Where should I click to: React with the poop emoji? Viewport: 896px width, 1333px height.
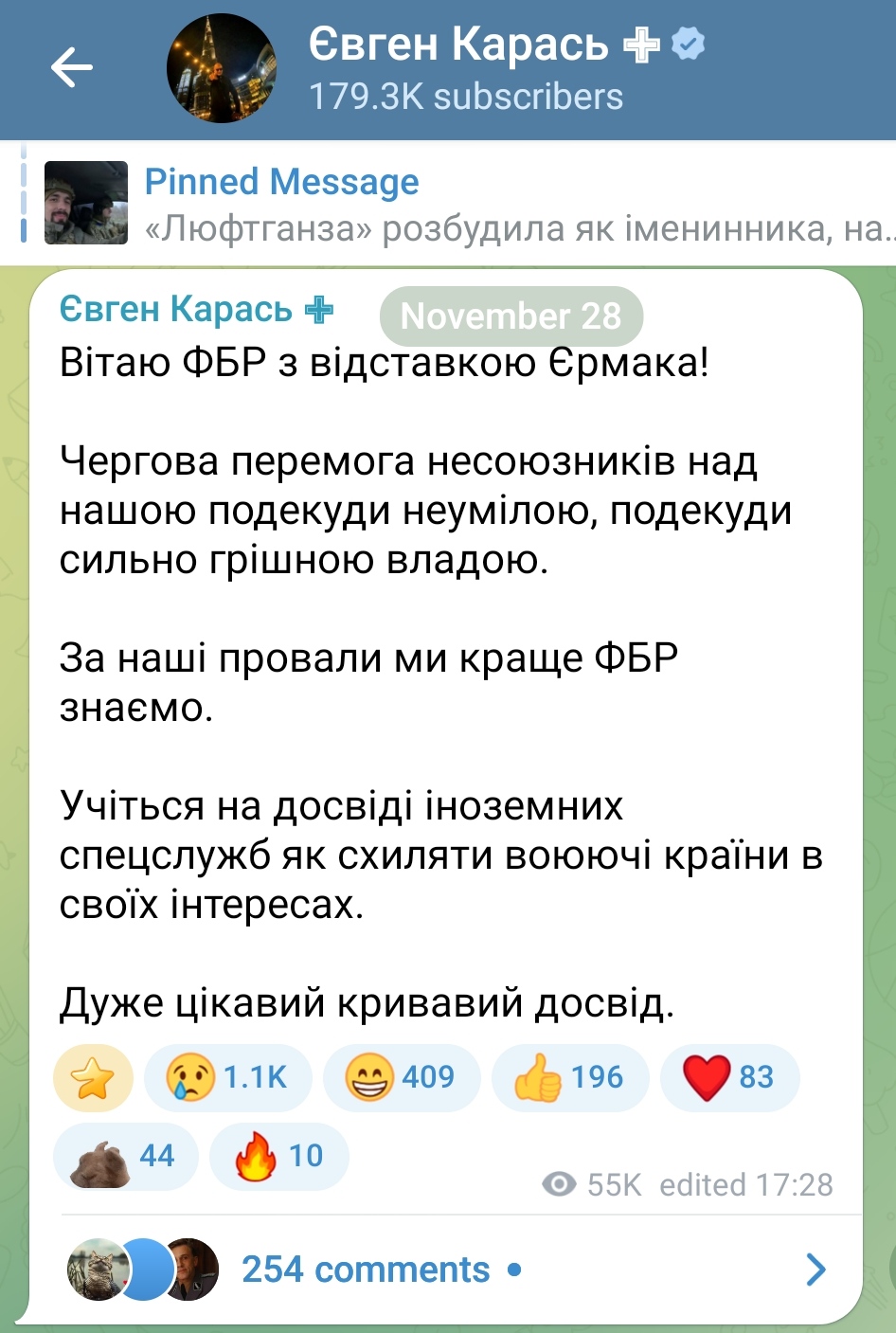coord(125,1157)
